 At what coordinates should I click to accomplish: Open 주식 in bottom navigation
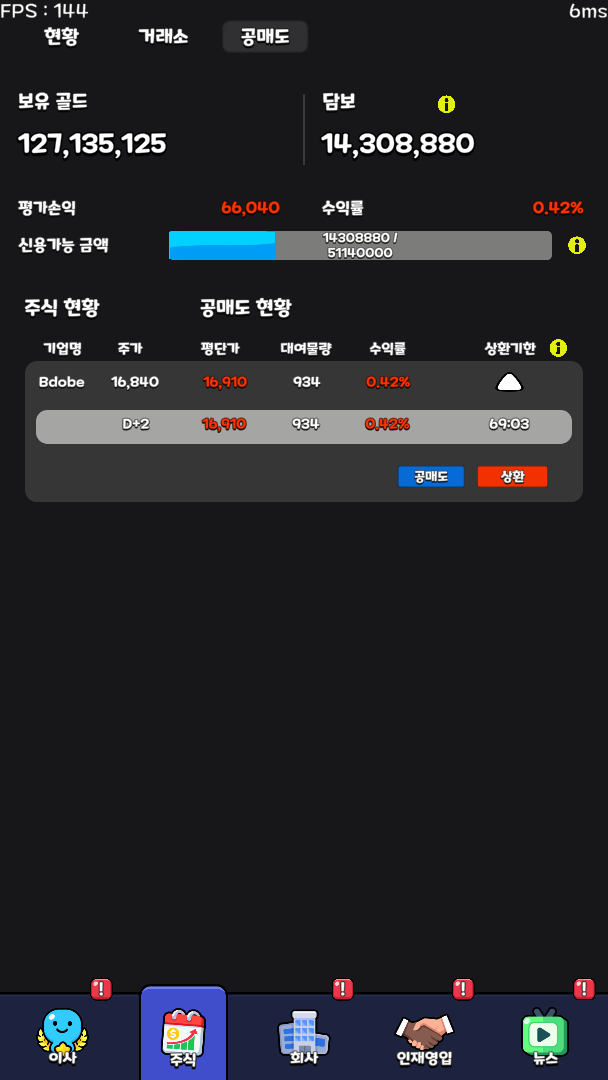point(183,1037)
